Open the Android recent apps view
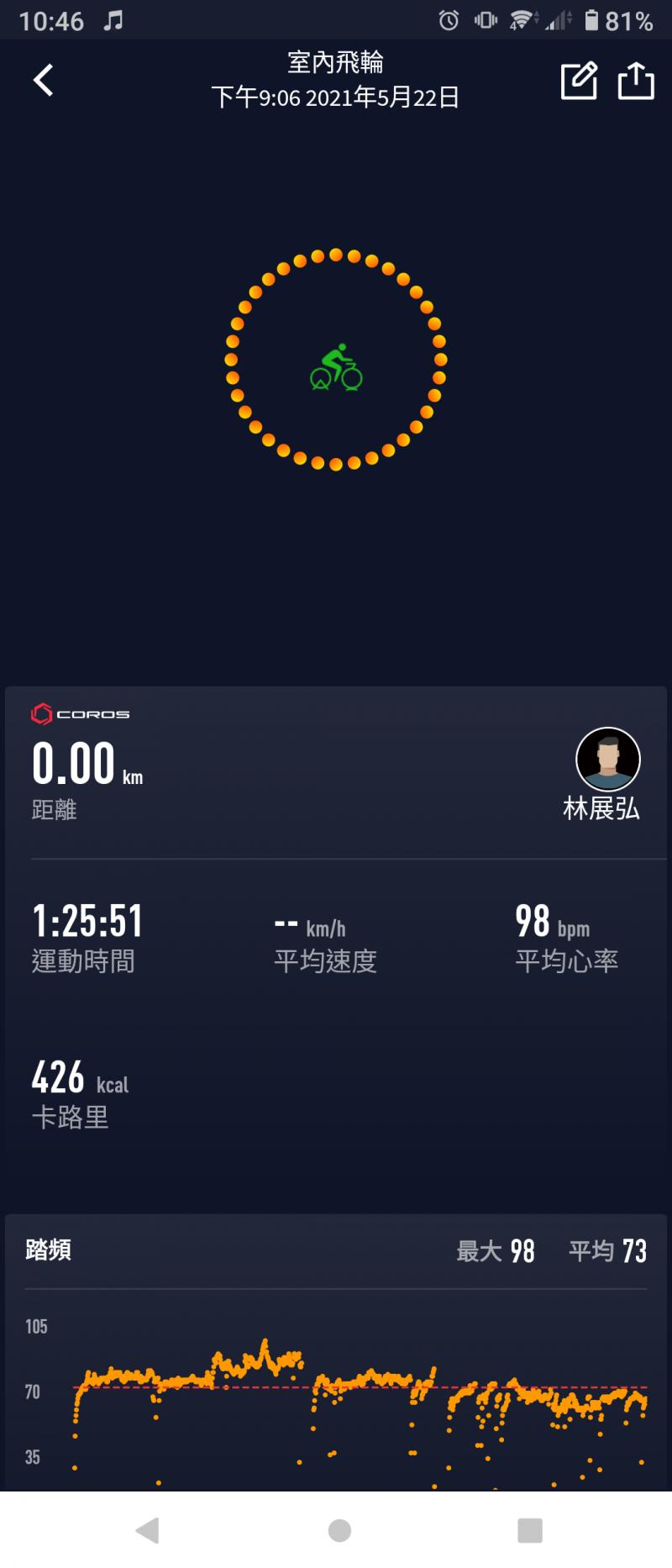 point(529,1530)
